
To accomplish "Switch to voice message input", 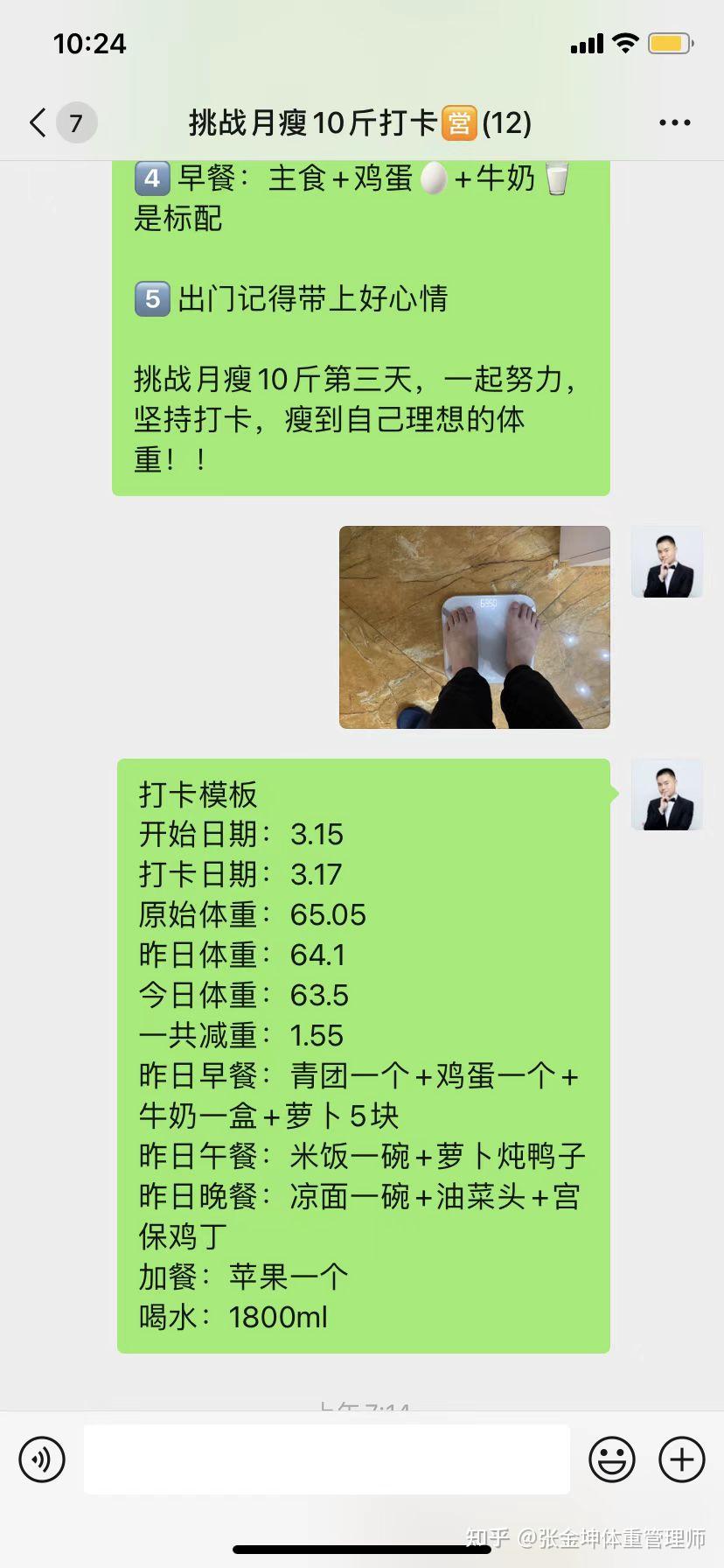I will [x=42, y=1459].
